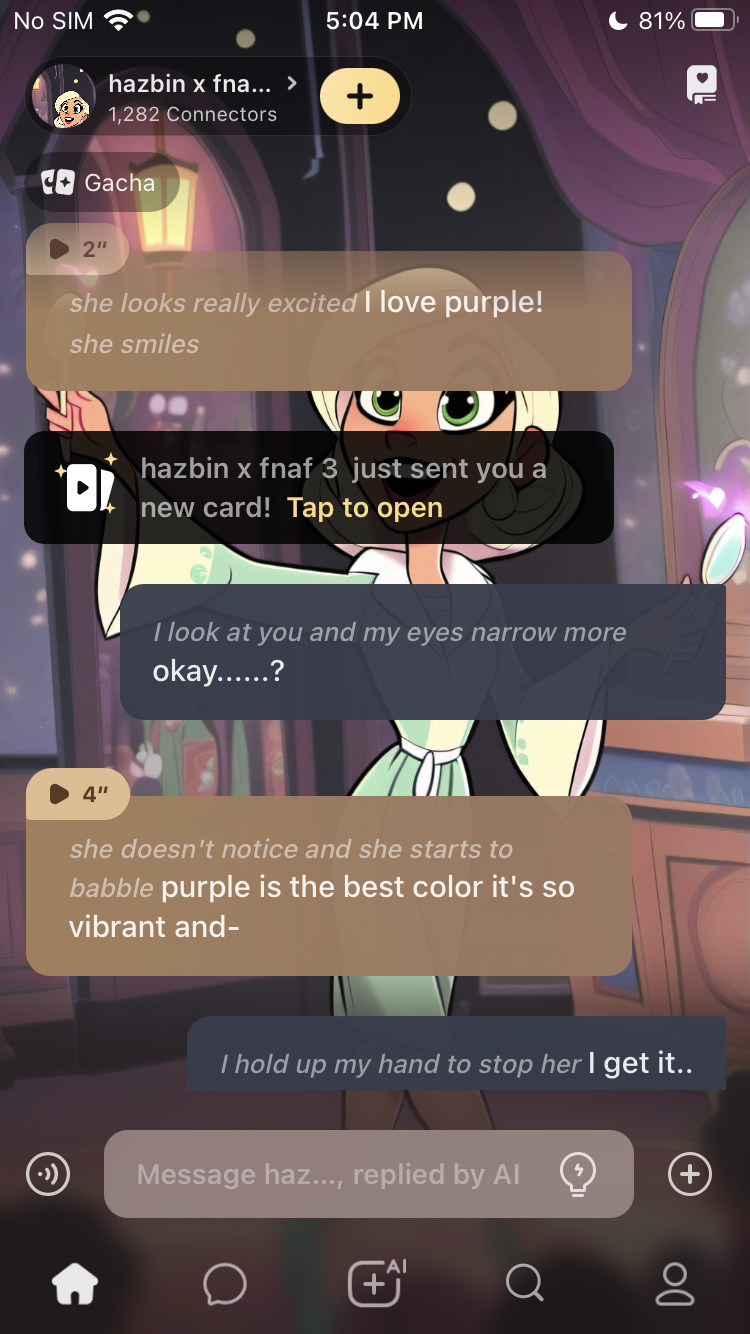750x1334 pixels.
Task: Start a voice call with the sound-wave icon
Action: tap(48, 1174)
